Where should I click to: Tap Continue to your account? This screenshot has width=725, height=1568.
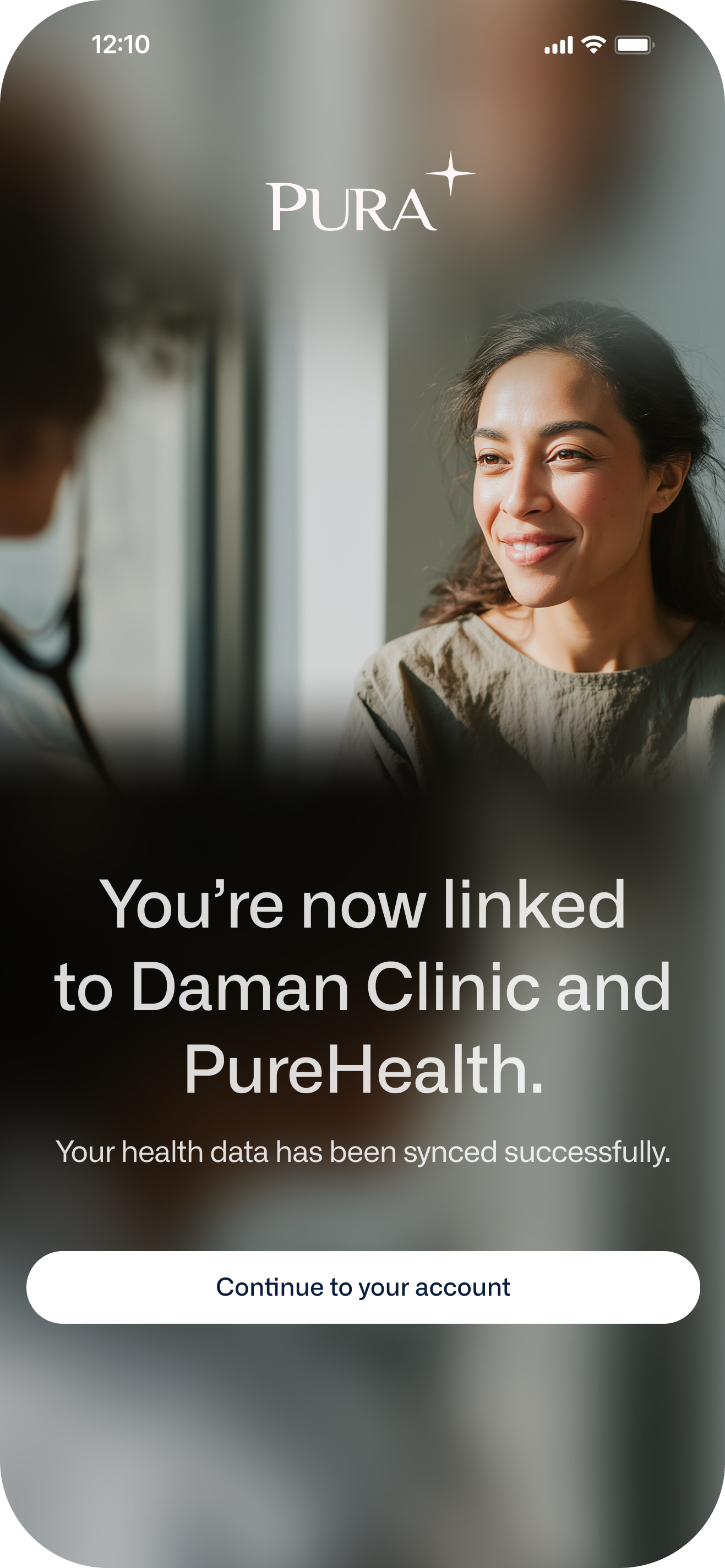(x=362, y=1287)
